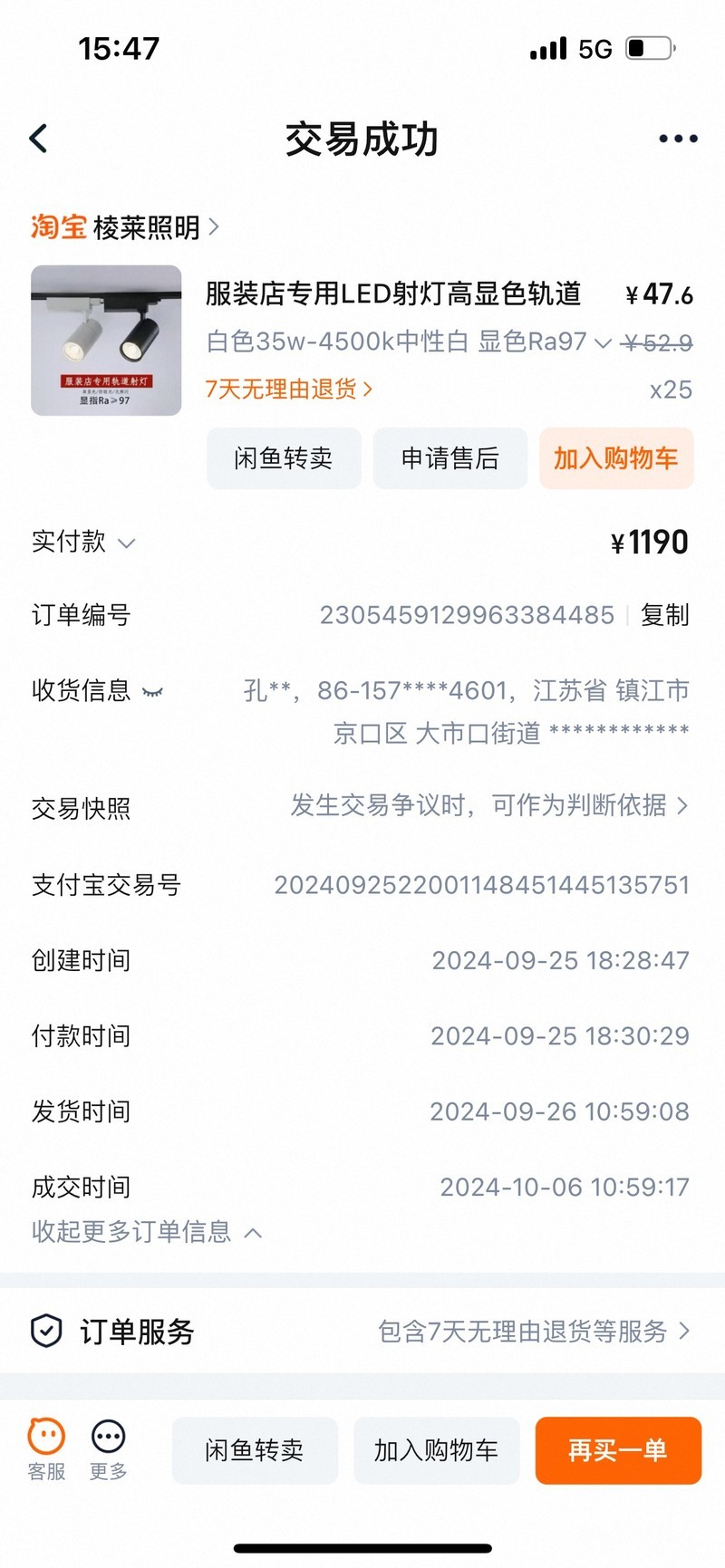Reorder with 再买一单
Viewport: 725px width, 1568px height.
[618, 1450]
